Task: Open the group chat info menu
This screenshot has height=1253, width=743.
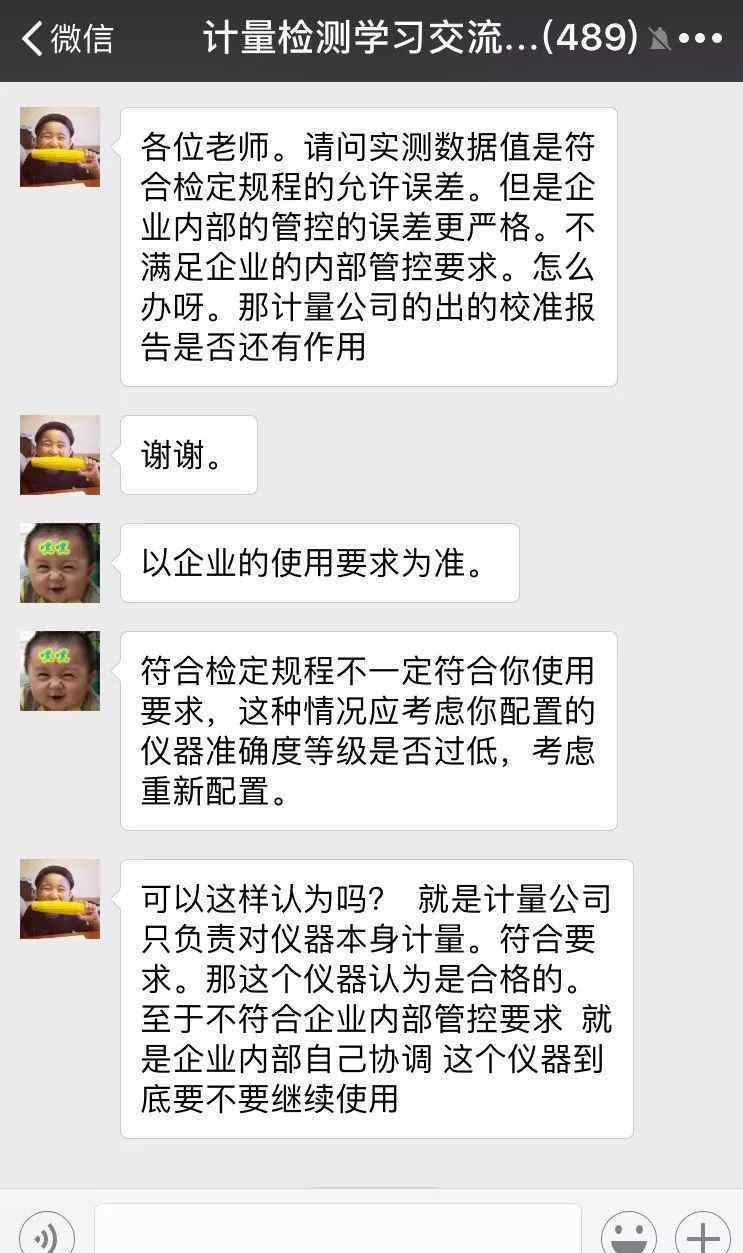Action: tap(700, 39)
